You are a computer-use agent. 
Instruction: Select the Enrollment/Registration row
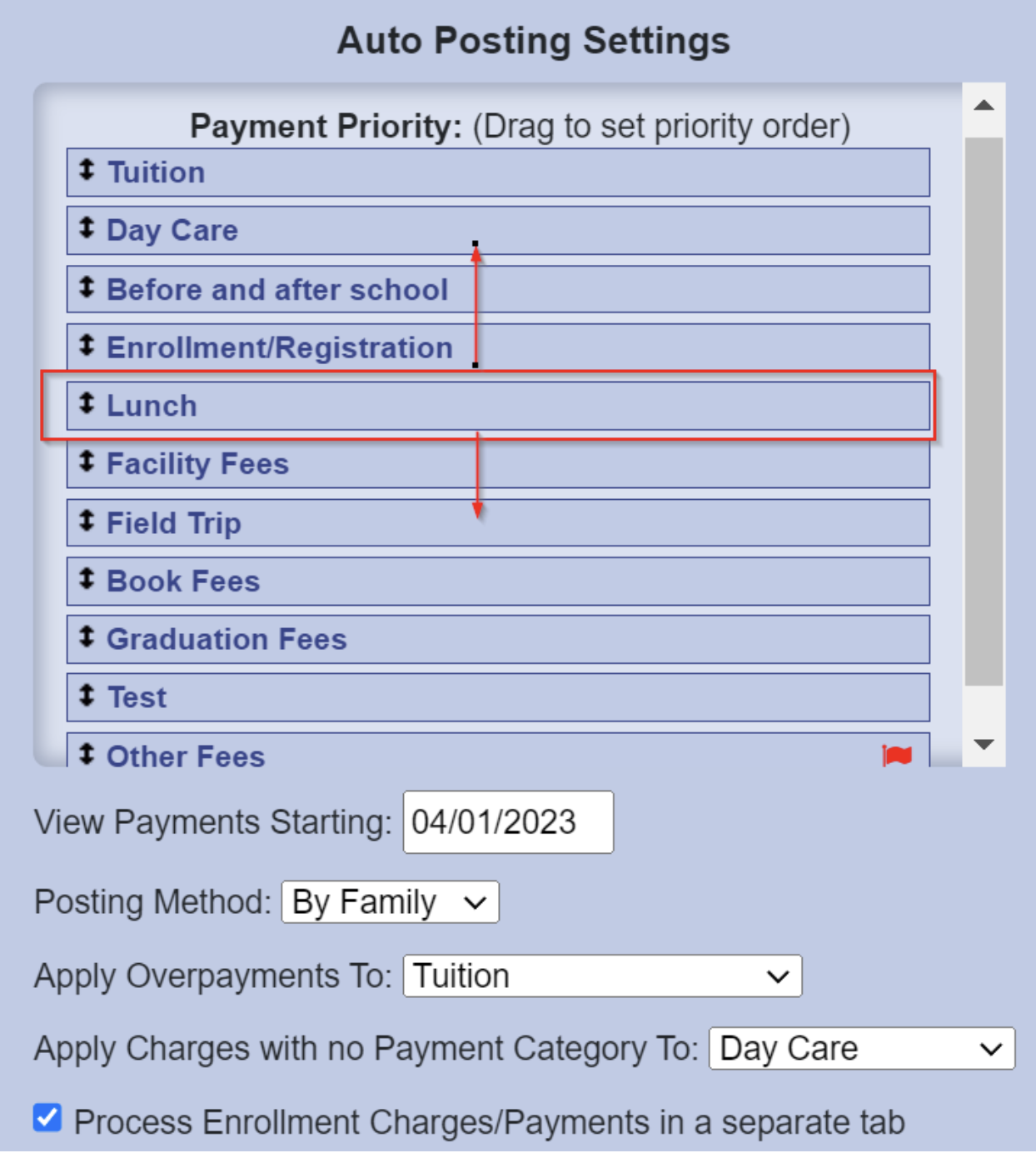(x=498, y=347)
